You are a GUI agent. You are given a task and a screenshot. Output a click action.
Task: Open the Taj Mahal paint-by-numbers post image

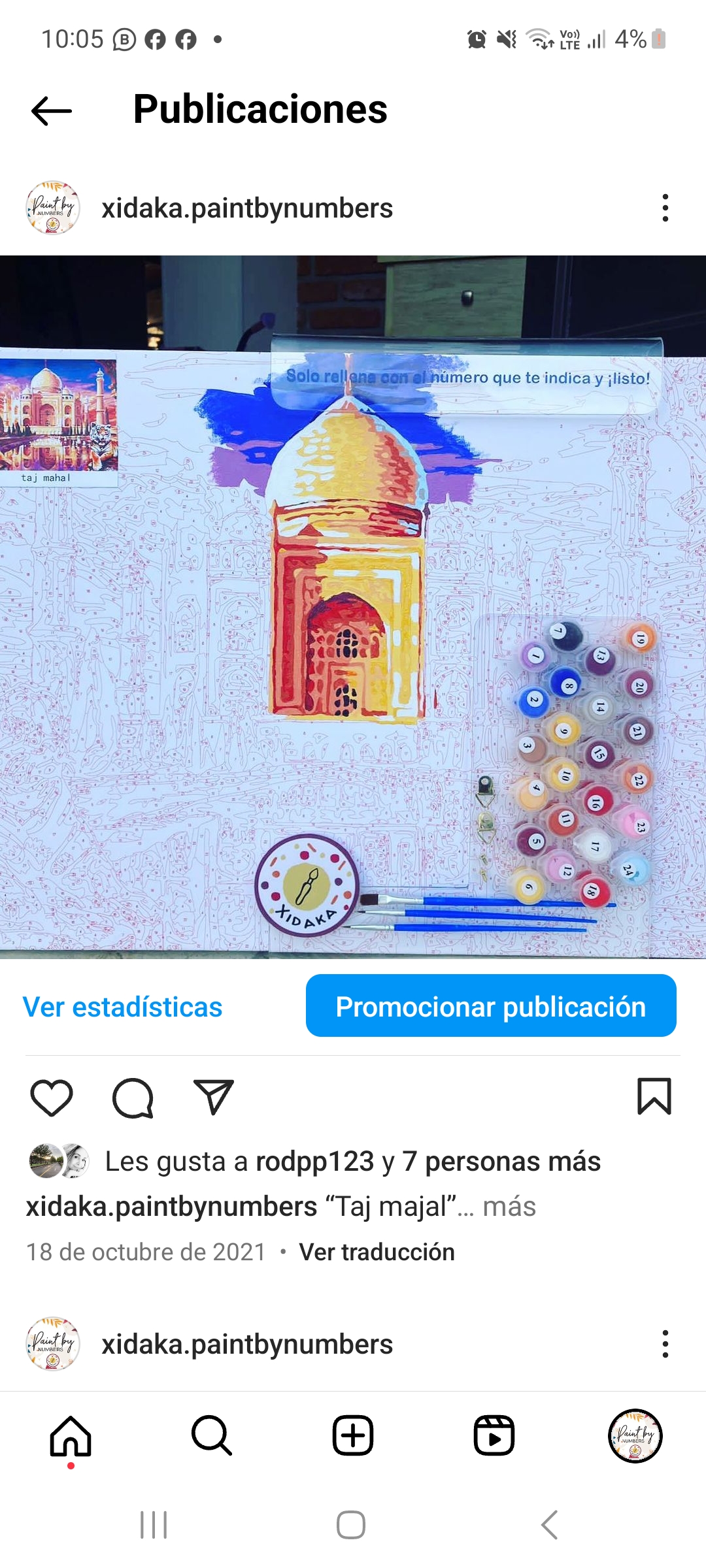[x=353, y=607]
